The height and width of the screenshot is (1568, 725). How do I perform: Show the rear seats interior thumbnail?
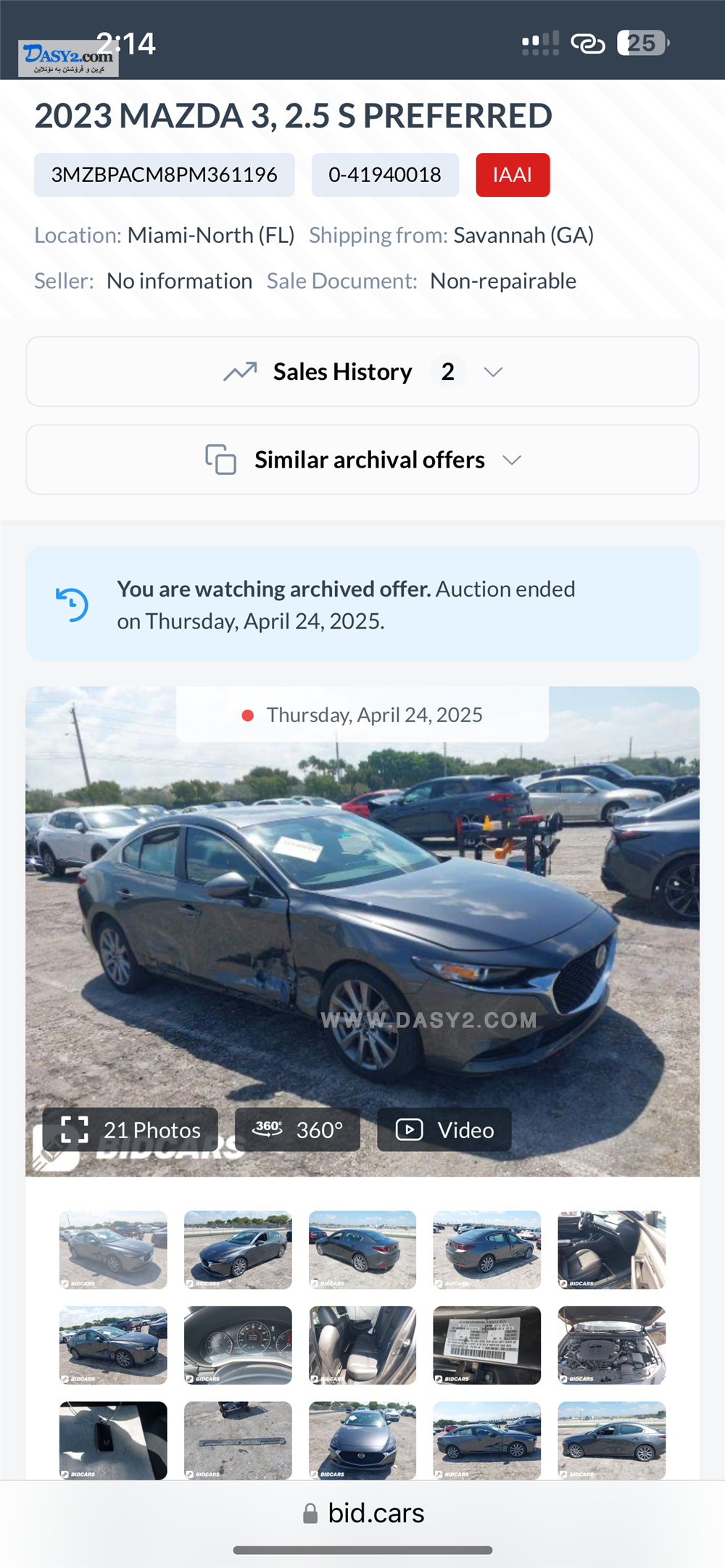click(362, 1345)
